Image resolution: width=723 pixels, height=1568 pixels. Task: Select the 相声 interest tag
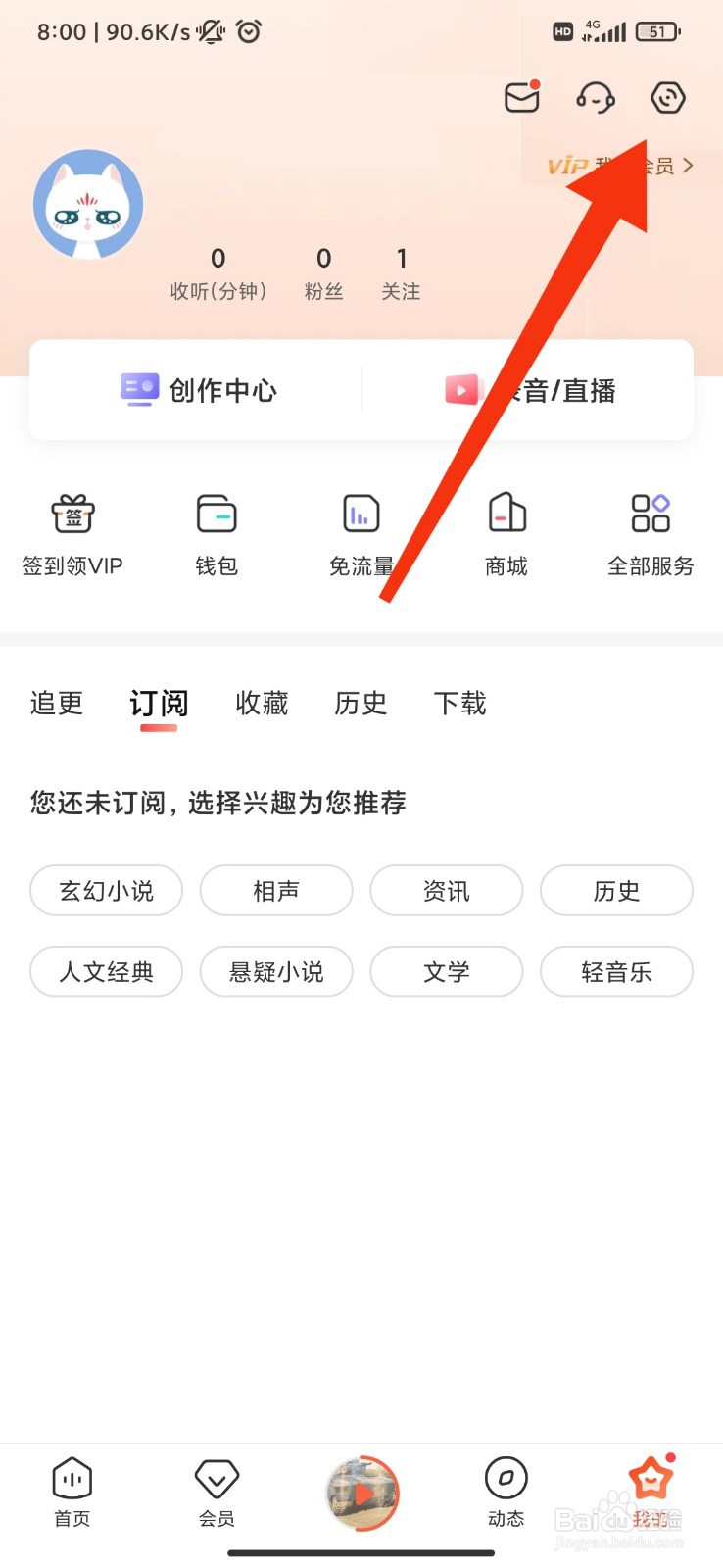275,891
